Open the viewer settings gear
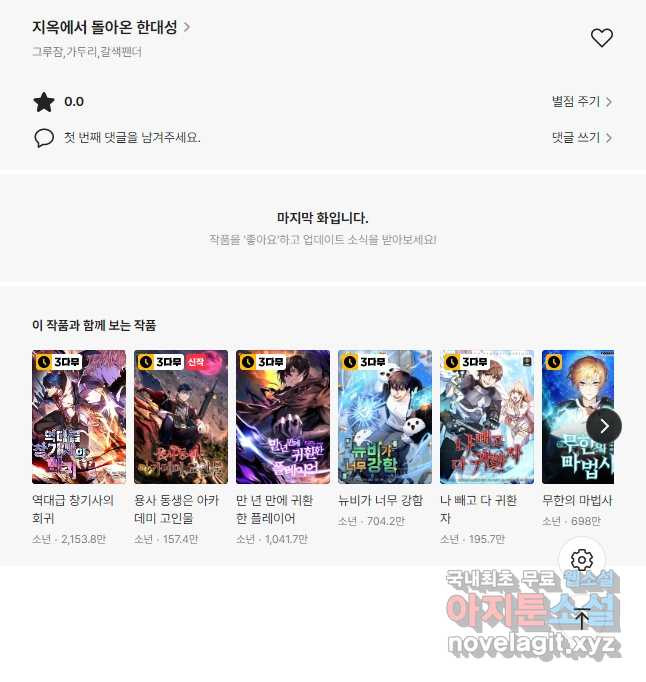 pos(582,560)
